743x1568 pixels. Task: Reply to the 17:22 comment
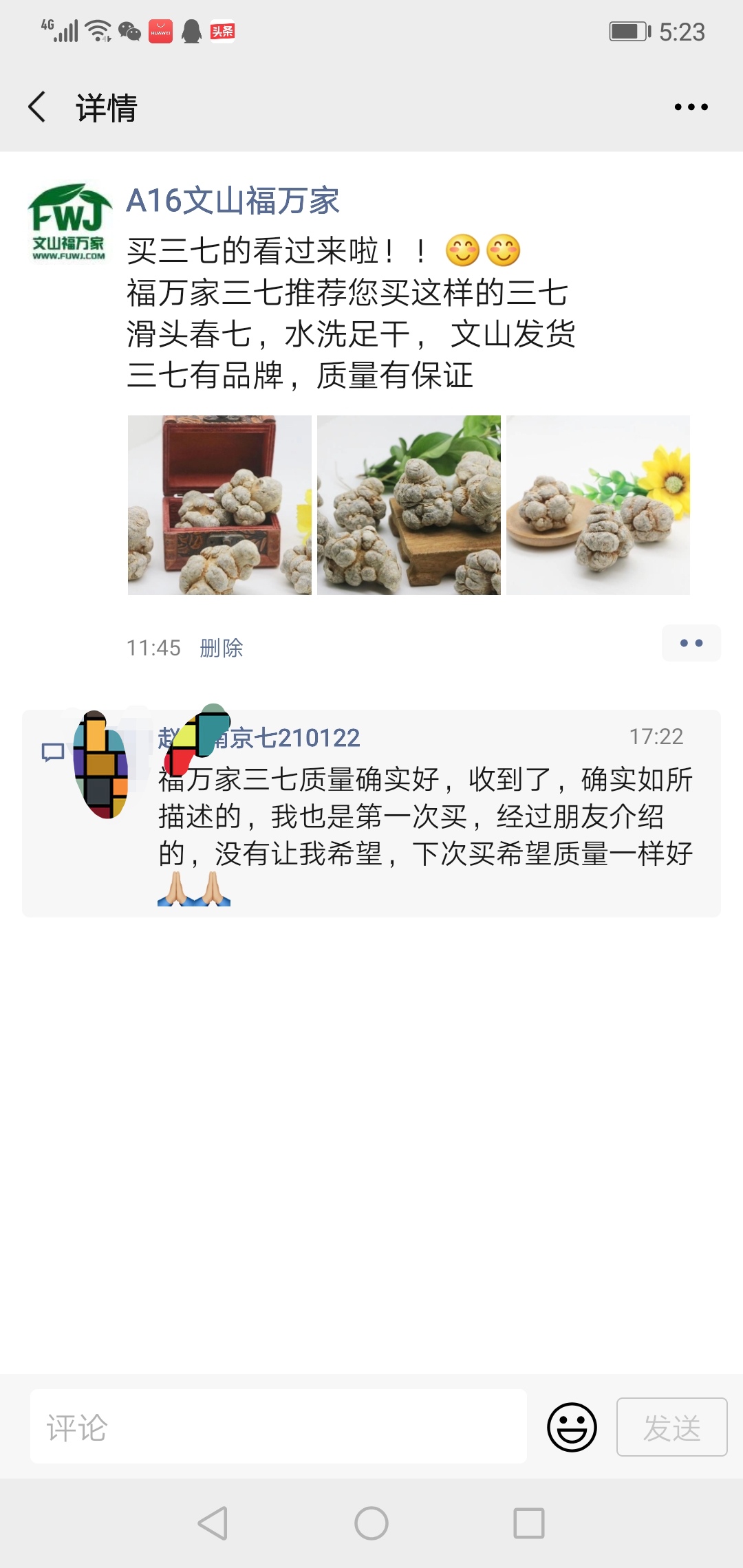click(424, 817)
